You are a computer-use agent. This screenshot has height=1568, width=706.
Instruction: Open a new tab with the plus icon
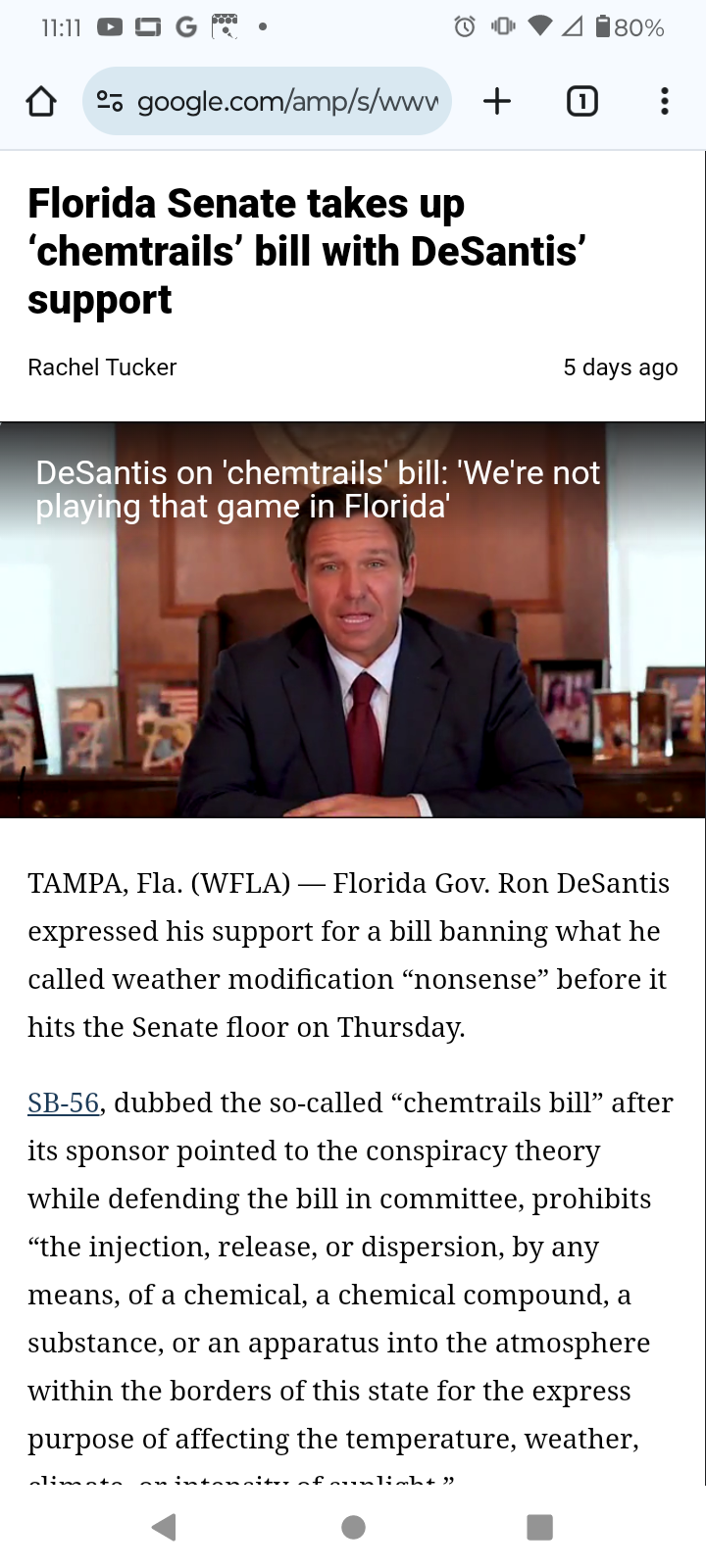tap(497, 101)
